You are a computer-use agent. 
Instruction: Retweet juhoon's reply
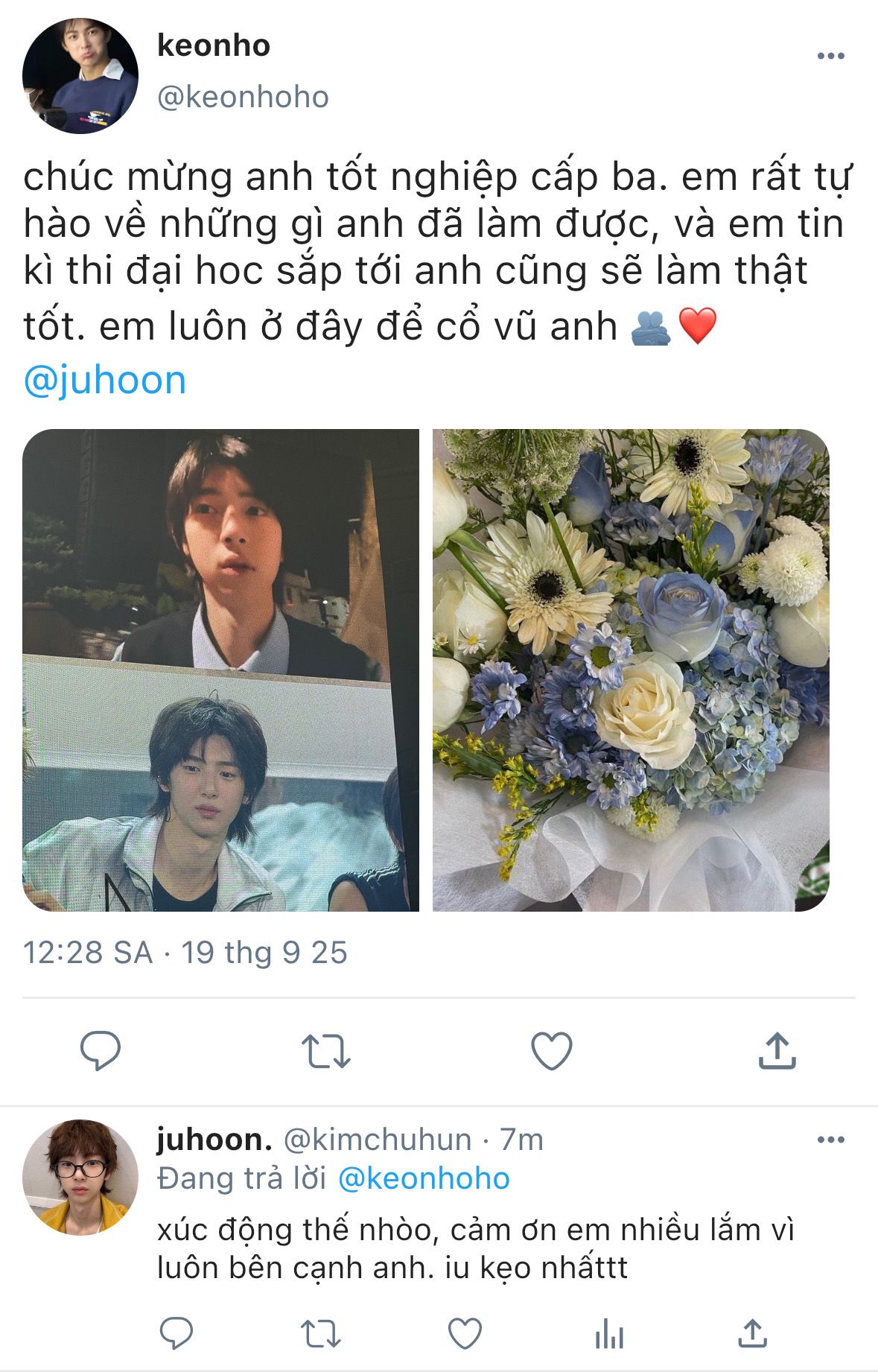320,1333
